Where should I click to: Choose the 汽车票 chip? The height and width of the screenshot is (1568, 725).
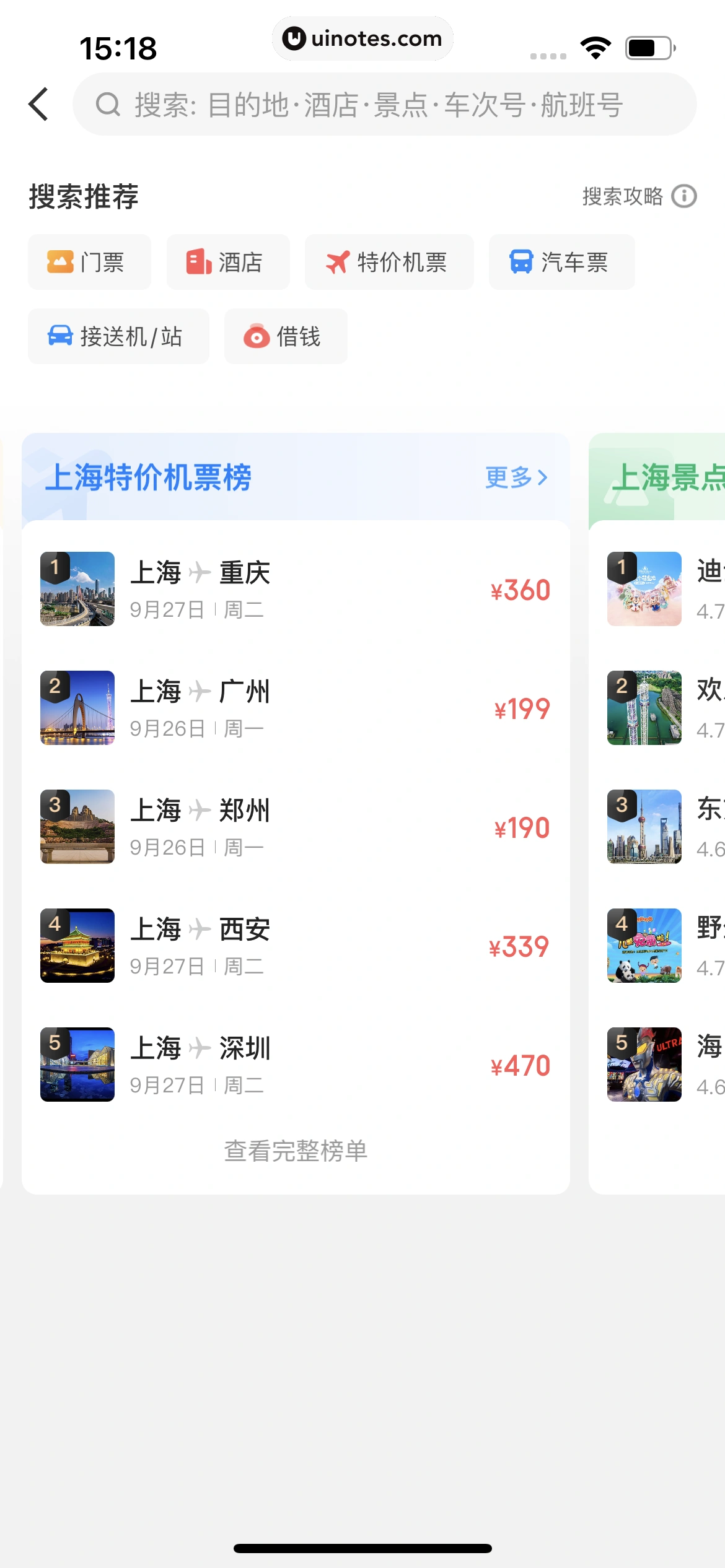click(x=561, y=262)
